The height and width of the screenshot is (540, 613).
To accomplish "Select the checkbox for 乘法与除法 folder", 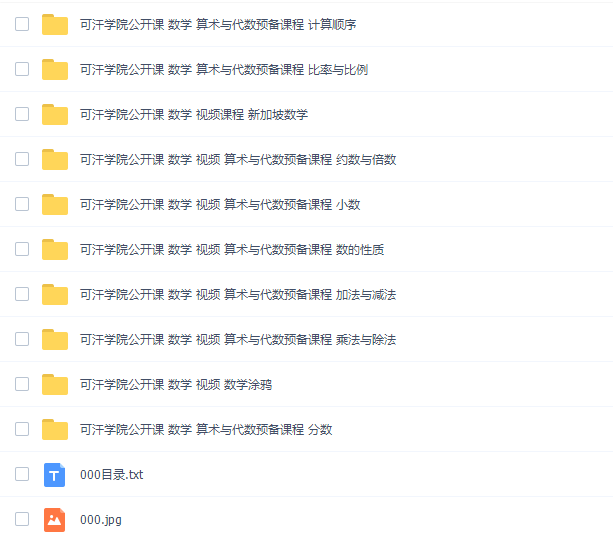I will click(22, 339).
